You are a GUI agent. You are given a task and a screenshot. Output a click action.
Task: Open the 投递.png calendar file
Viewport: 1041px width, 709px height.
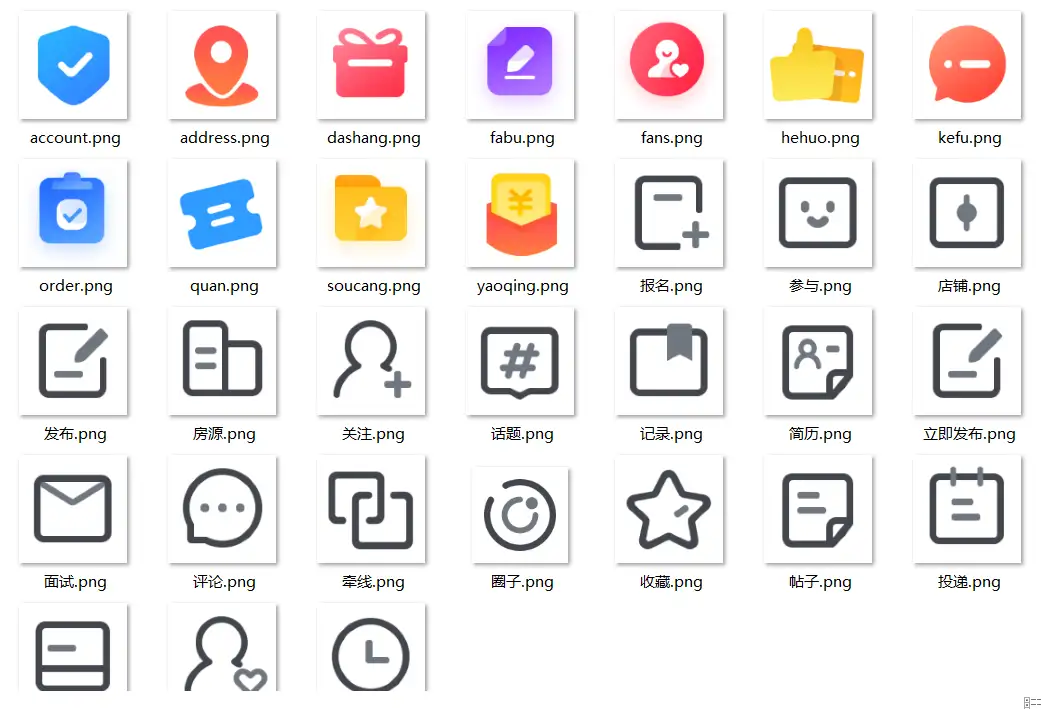coord(967,509)
